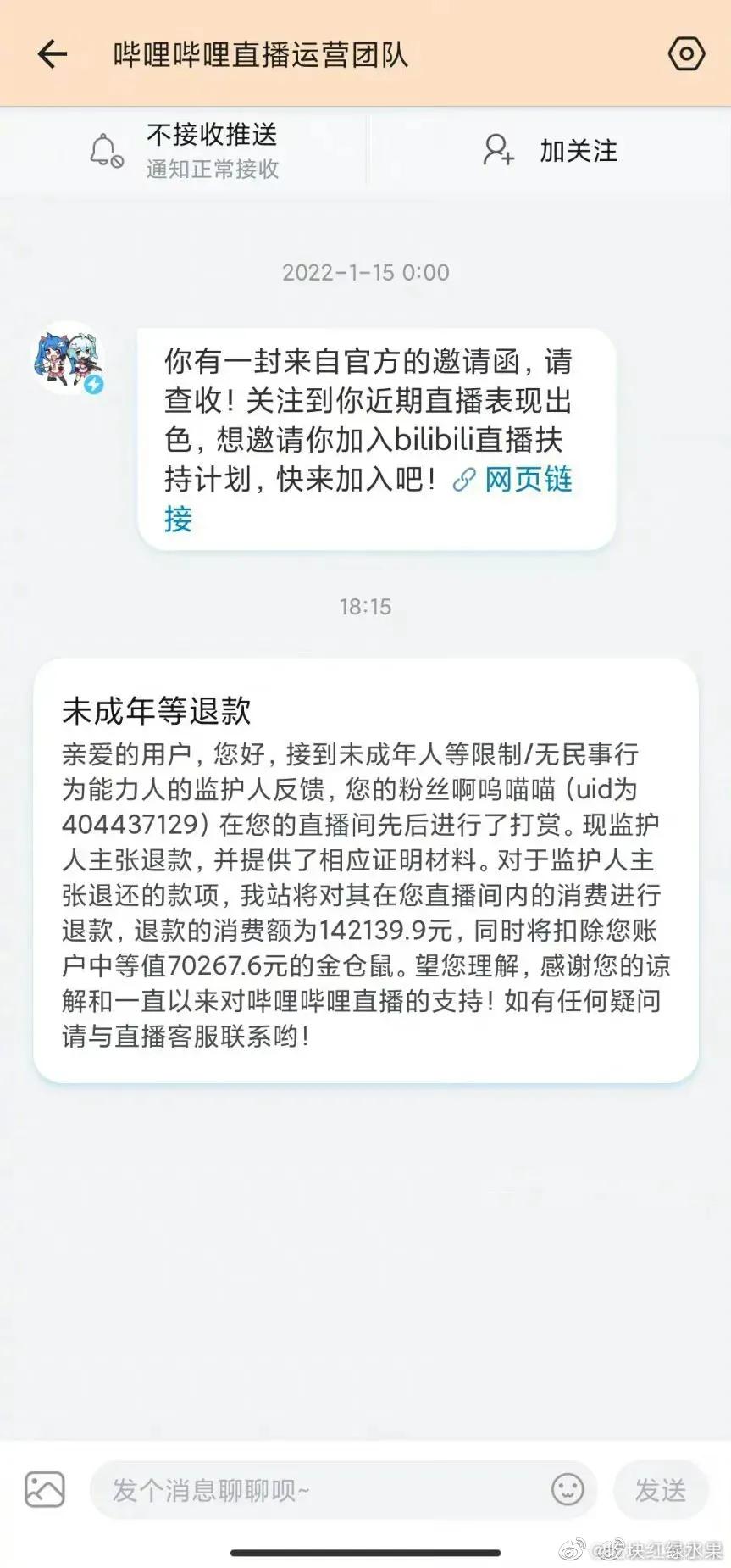
Task: Tap the lightning badge on the avatar
Action: [x=93, y=384]
